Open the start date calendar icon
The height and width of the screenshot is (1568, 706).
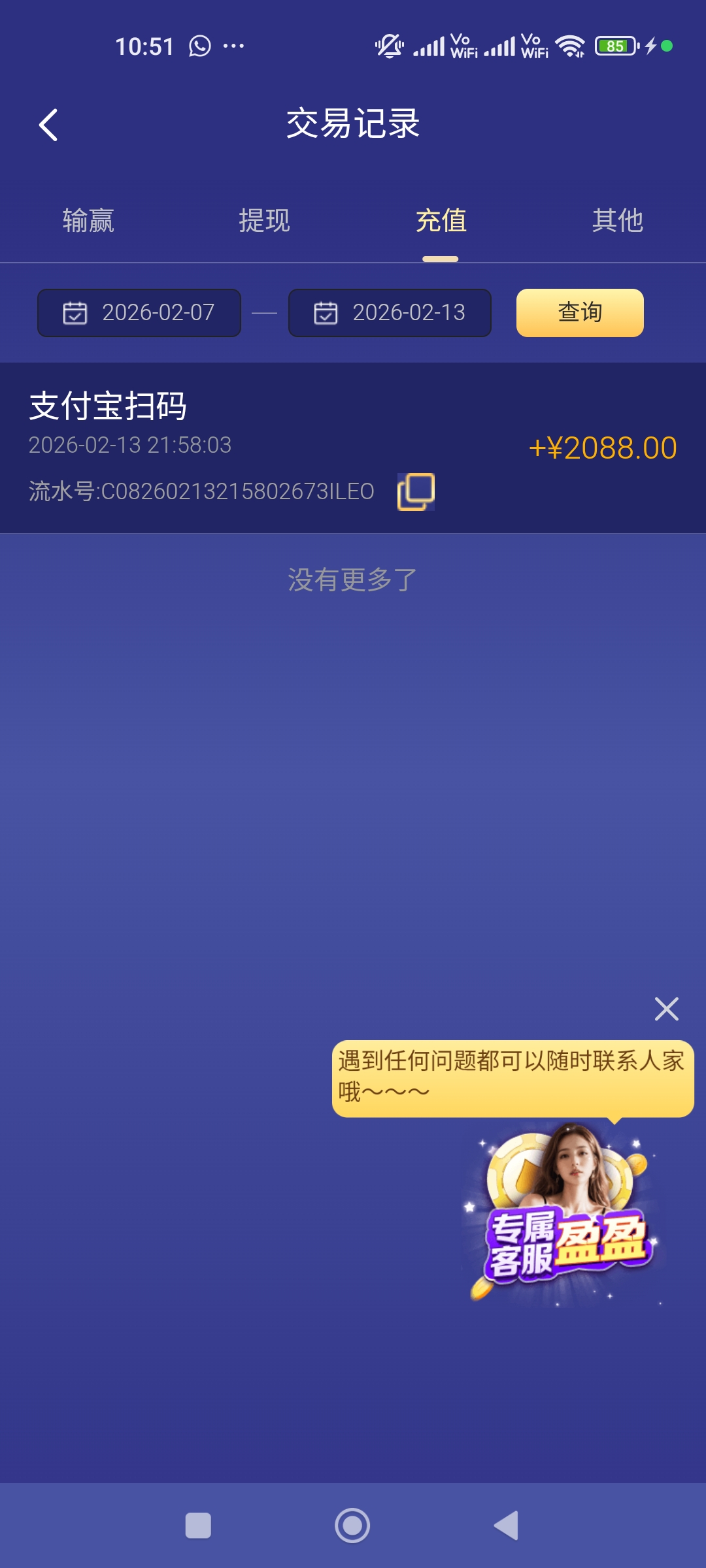pyautogui.click(x=74, y=313)
